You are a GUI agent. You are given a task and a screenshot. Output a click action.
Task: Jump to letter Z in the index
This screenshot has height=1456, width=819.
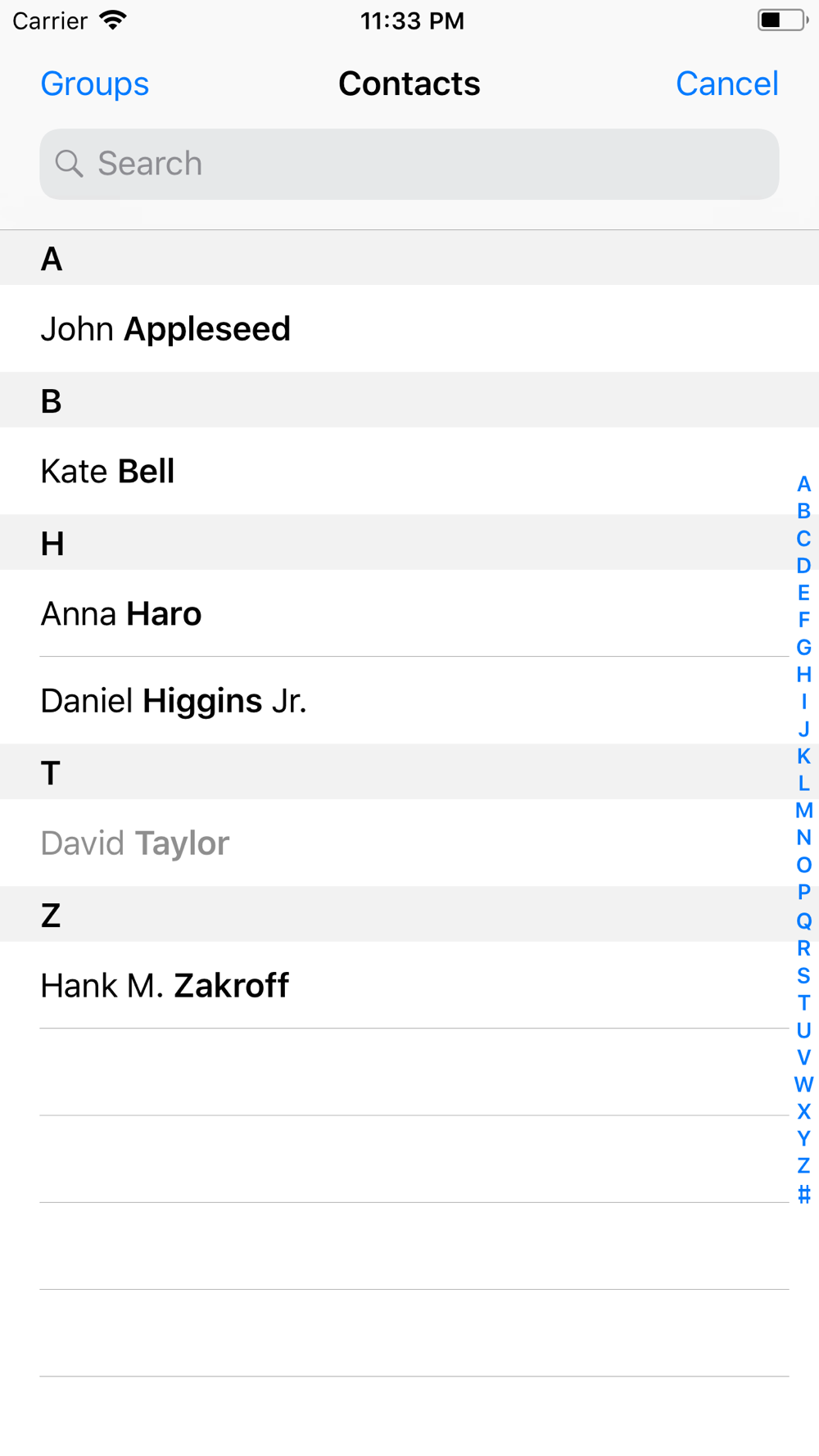[x=803, y=1165]
